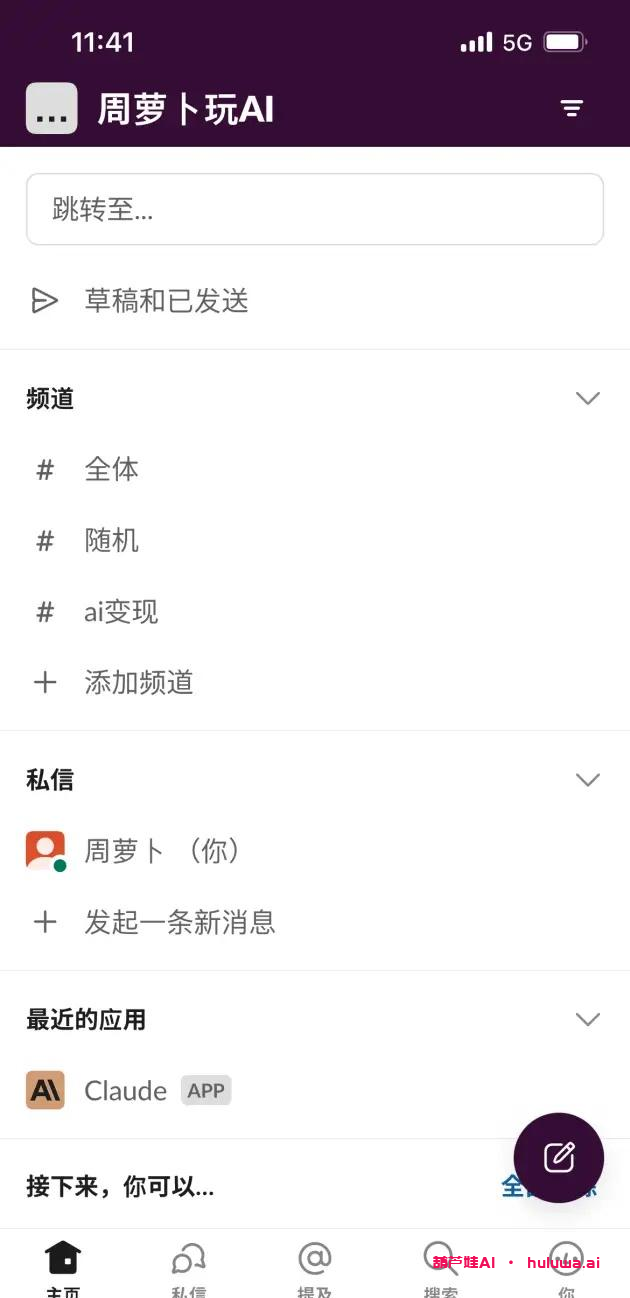The width and height of the screenshot is (630, 1298).
Task: Open the ai变现 channel
Action: (x=121, y=611)
